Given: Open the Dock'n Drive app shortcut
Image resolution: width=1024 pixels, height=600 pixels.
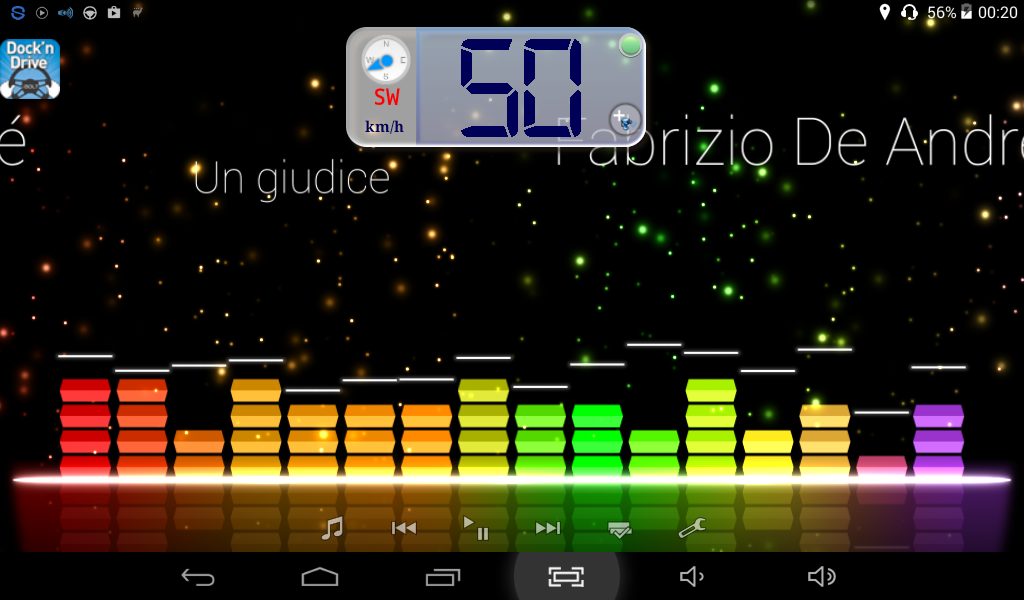Looking at the screenshot, I should [x=30, y=69].
